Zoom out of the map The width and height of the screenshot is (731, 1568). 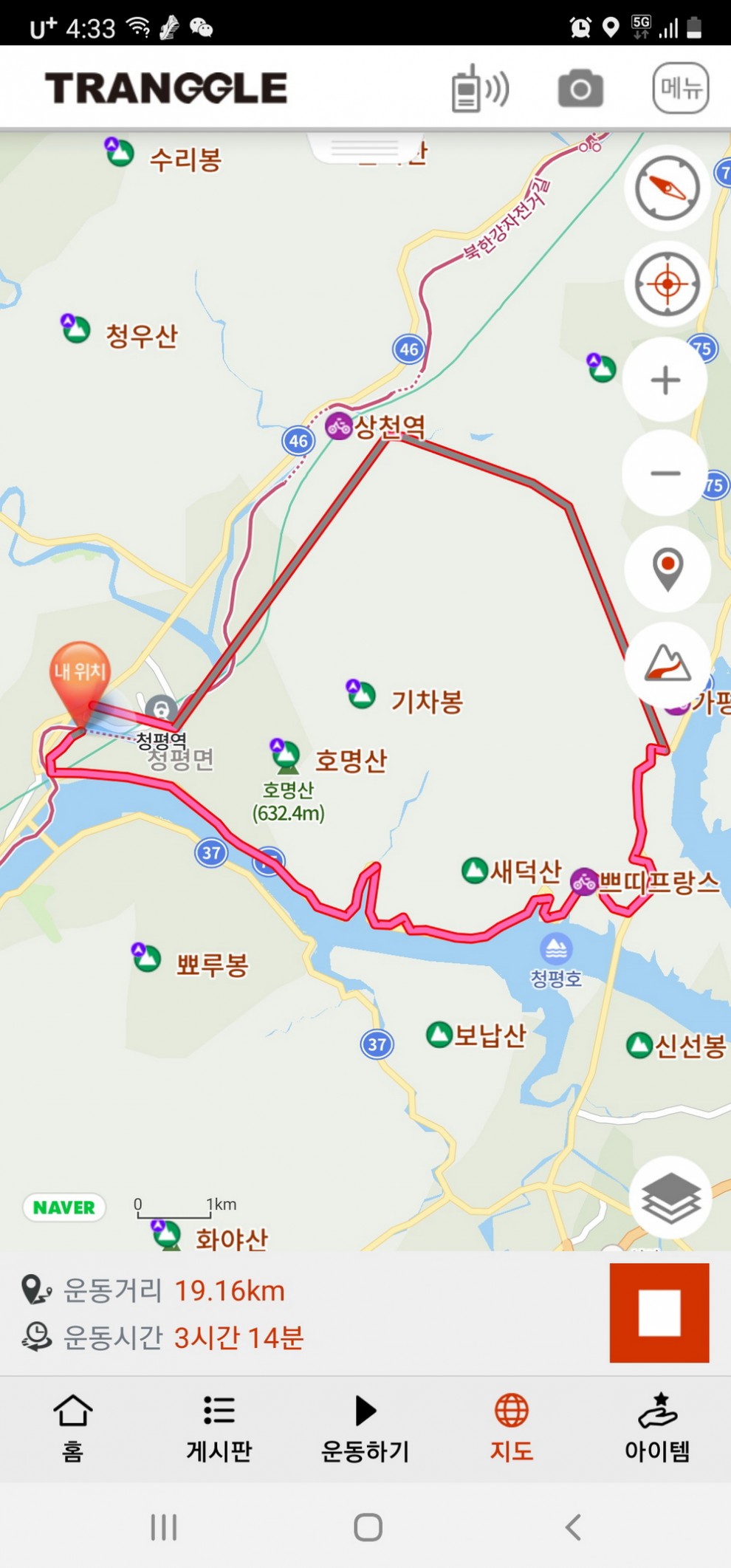665,473
